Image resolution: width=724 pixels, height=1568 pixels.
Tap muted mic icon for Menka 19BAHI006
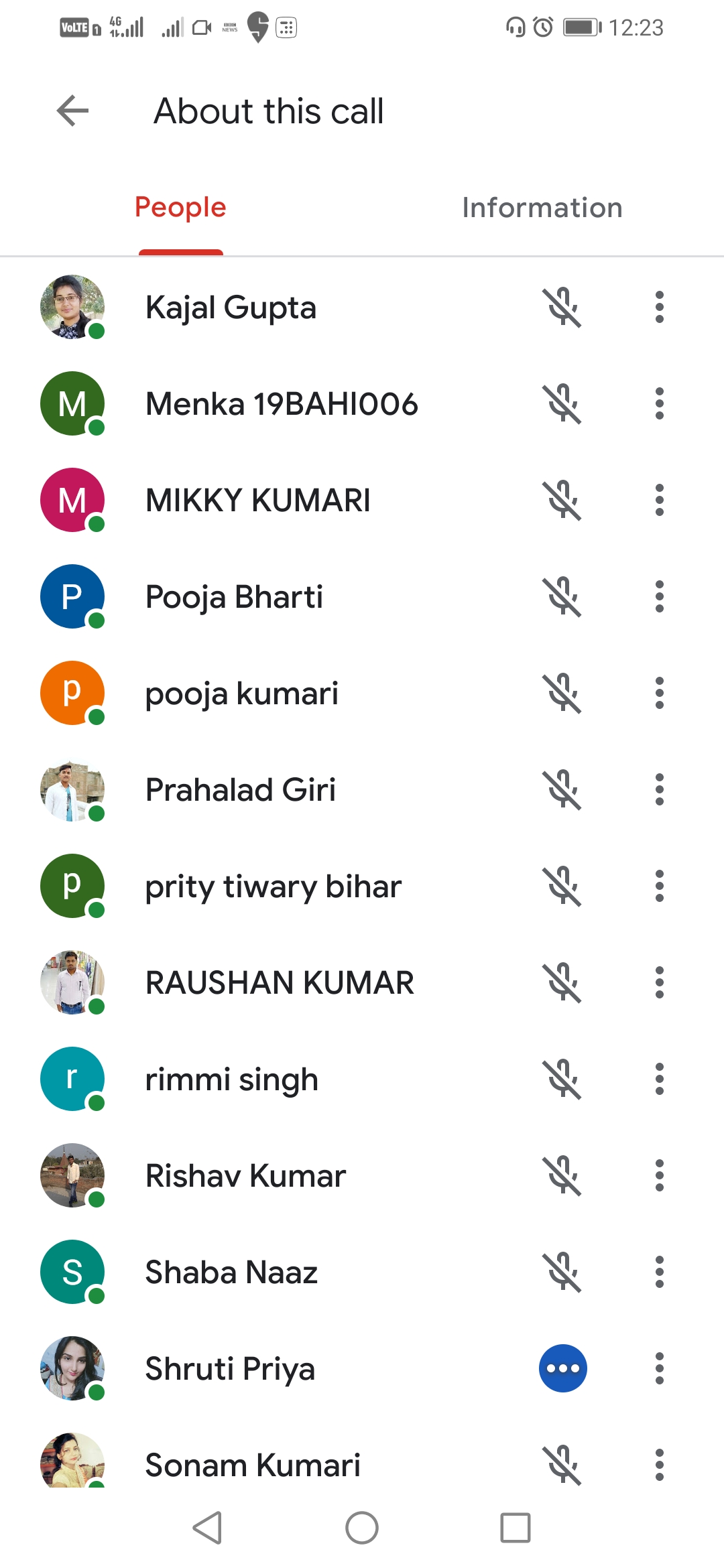pyautogui.click(x=562, y=404)
